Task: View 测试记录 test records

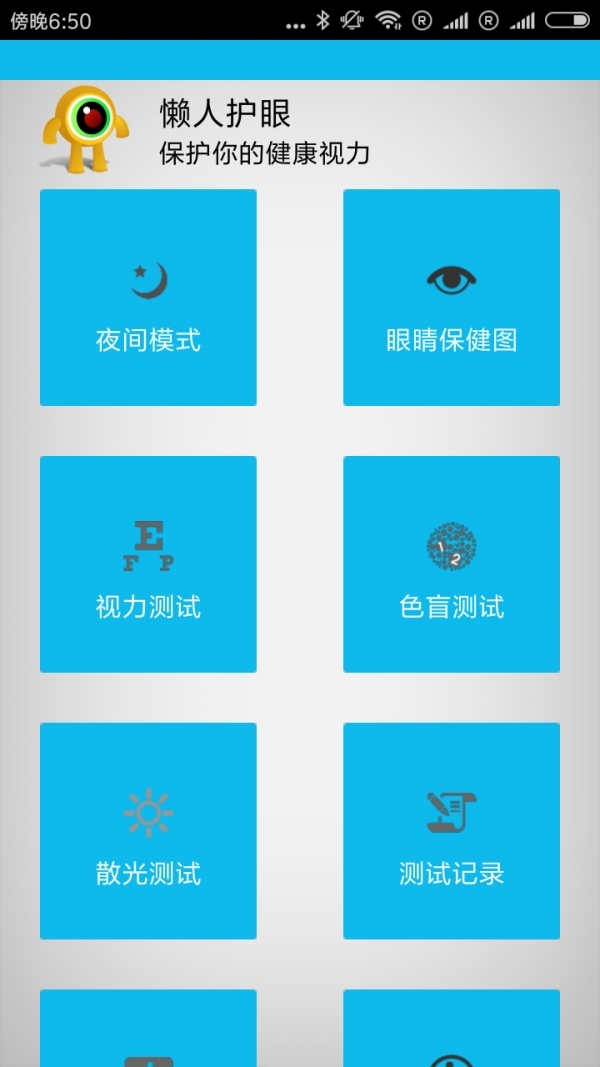Action: click(x=451, y=831)
